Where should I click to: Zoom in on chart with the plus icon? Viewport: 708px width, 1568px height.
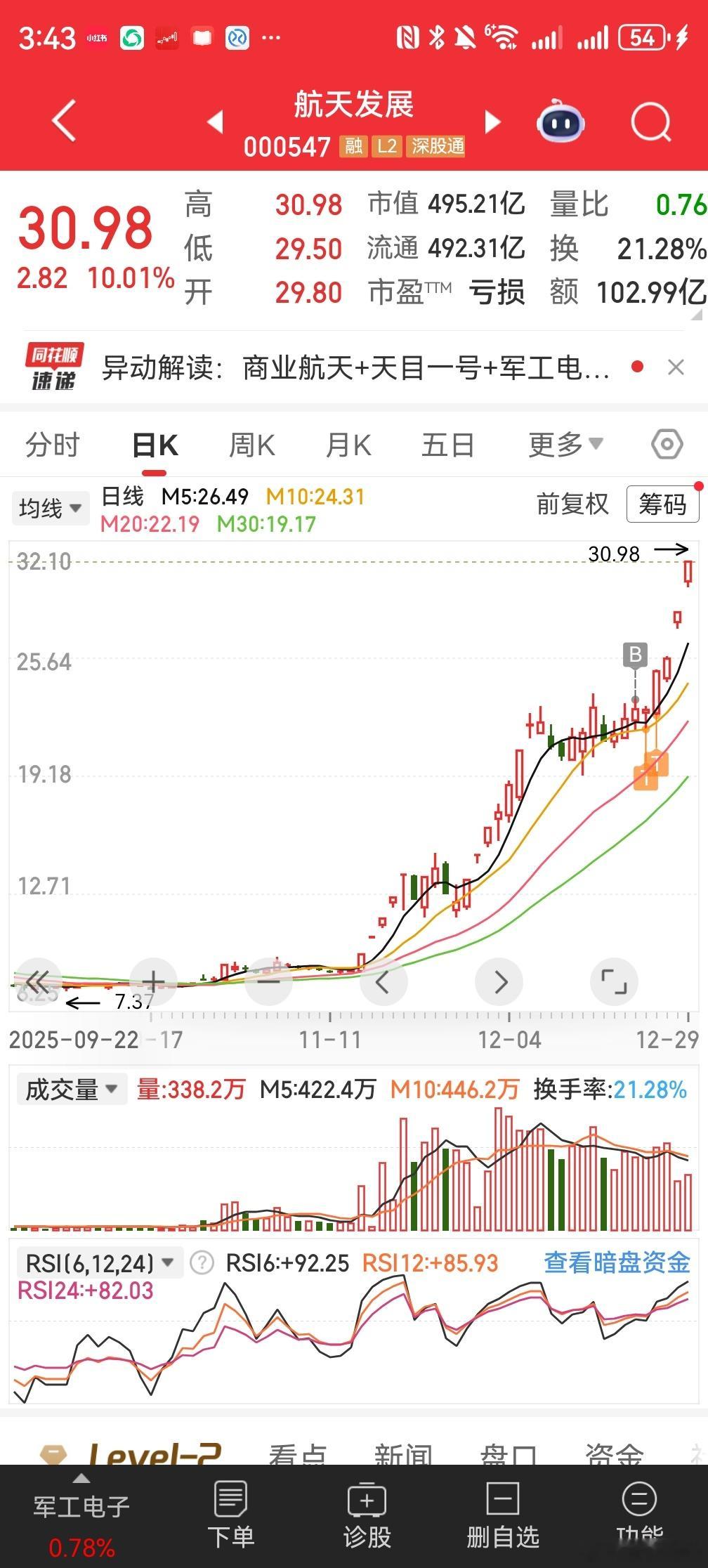coord(152,982)
